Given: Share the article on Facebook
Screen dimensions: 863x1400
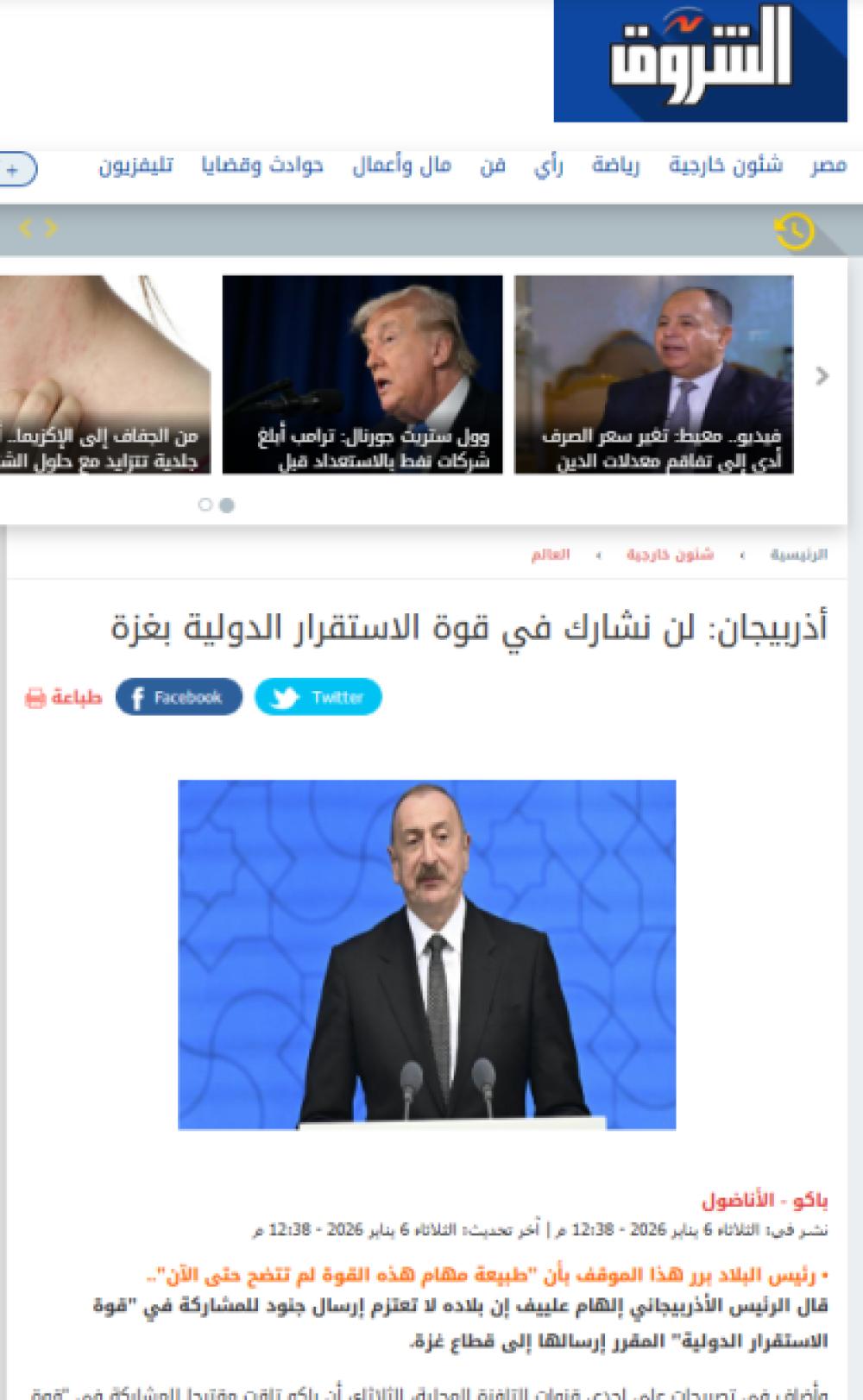Looking at the screenshot, I should 179,698.
